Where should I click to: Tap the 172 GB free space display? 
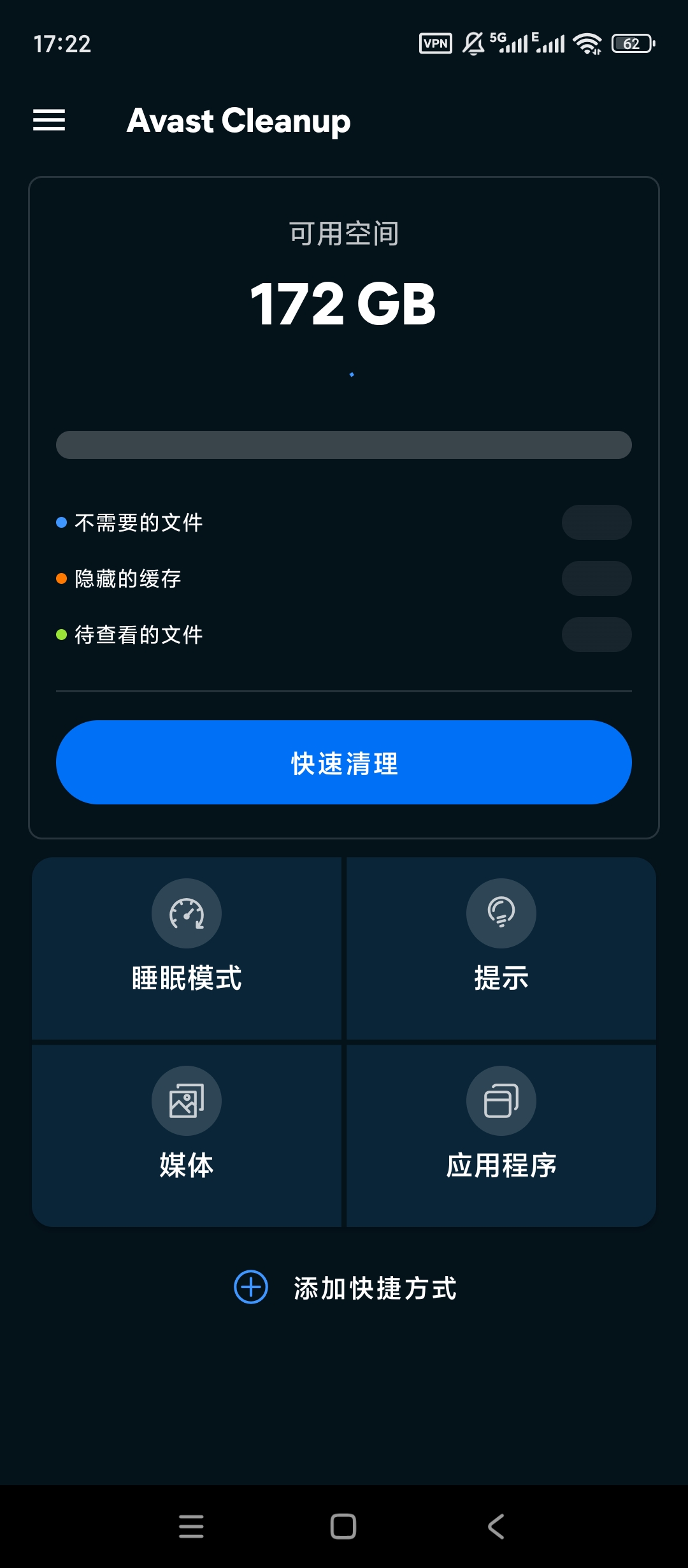point(344,305)
